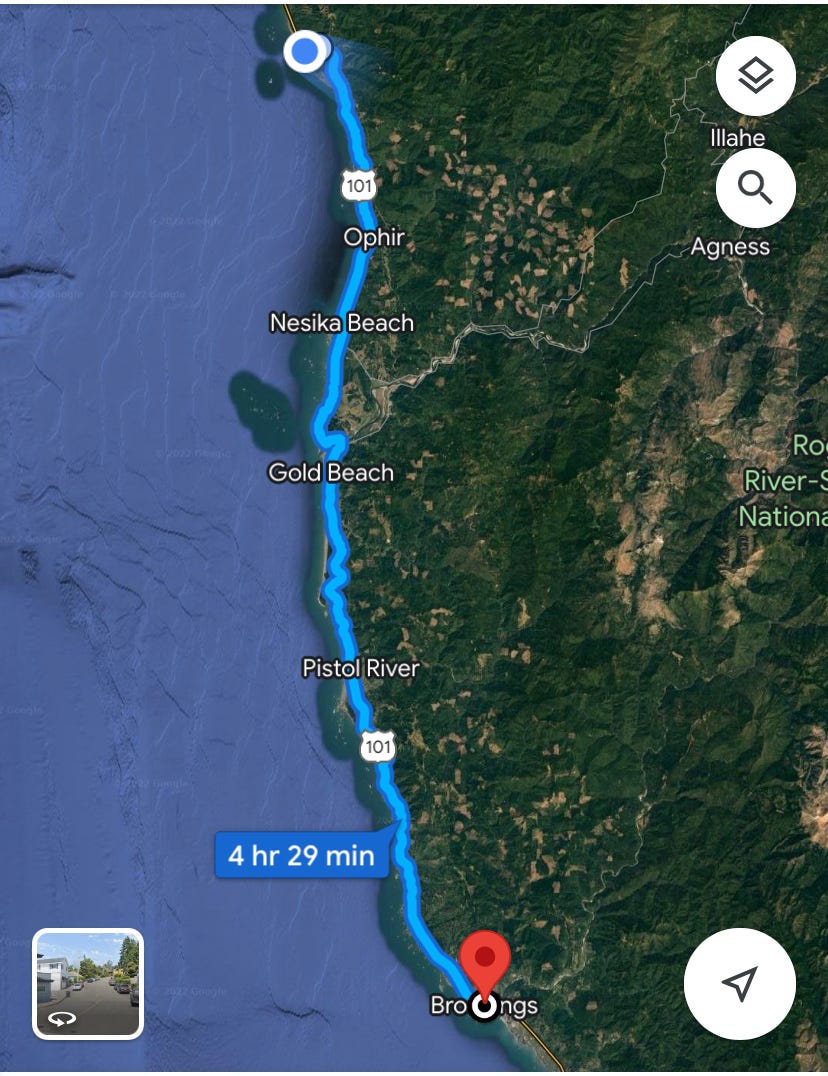
Task: Open the map layers button
Action: pos(755,76)
